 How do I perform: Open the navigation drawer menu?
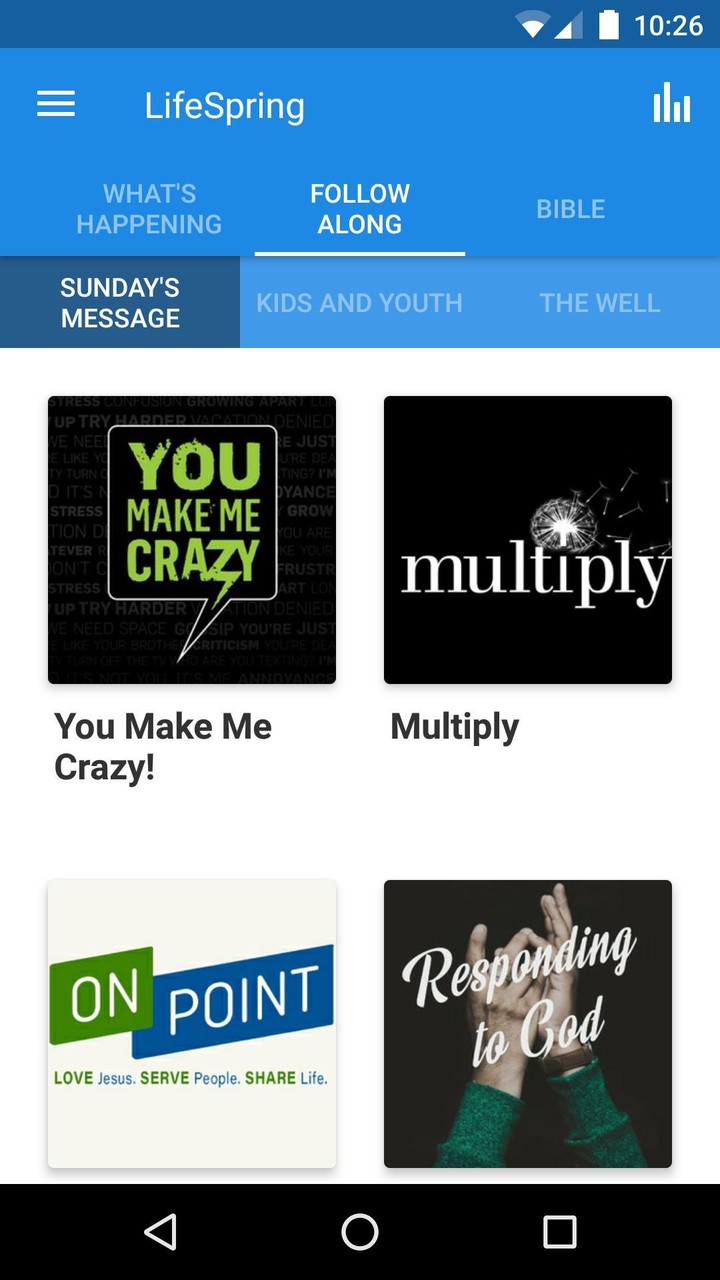click(x=55, y=104)
